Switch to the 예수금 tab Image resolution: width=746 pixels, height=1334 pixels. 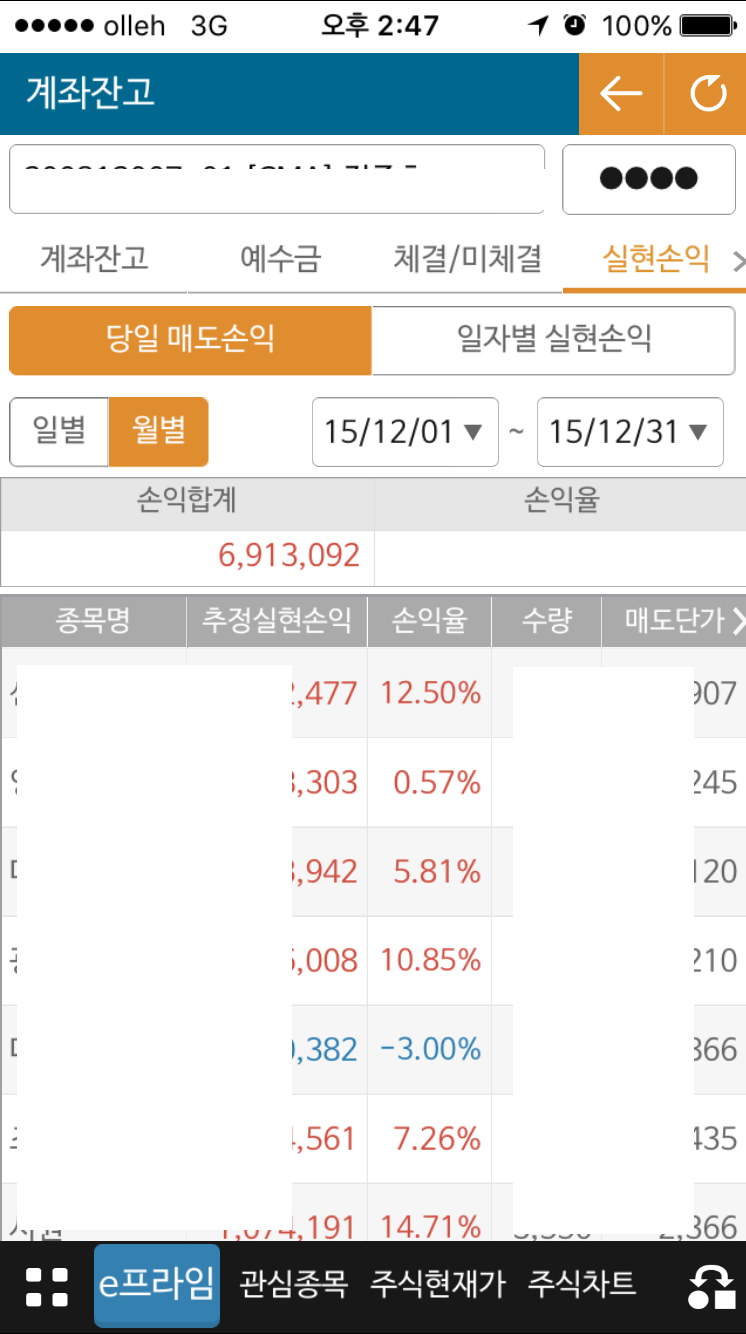click(x=280, y=259)
